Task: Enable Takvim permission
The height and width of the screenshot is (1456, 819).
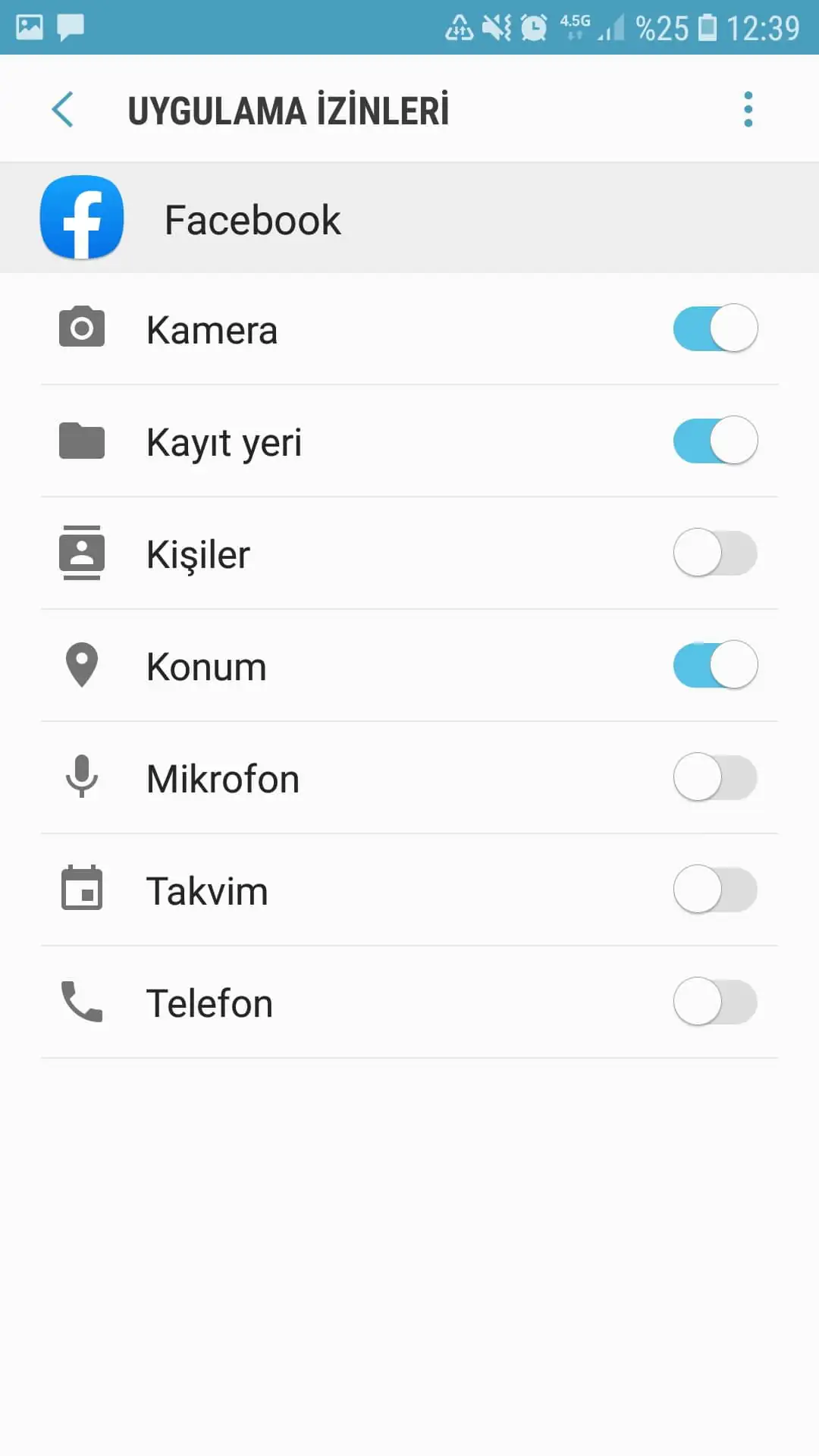Action: (714, 890)
